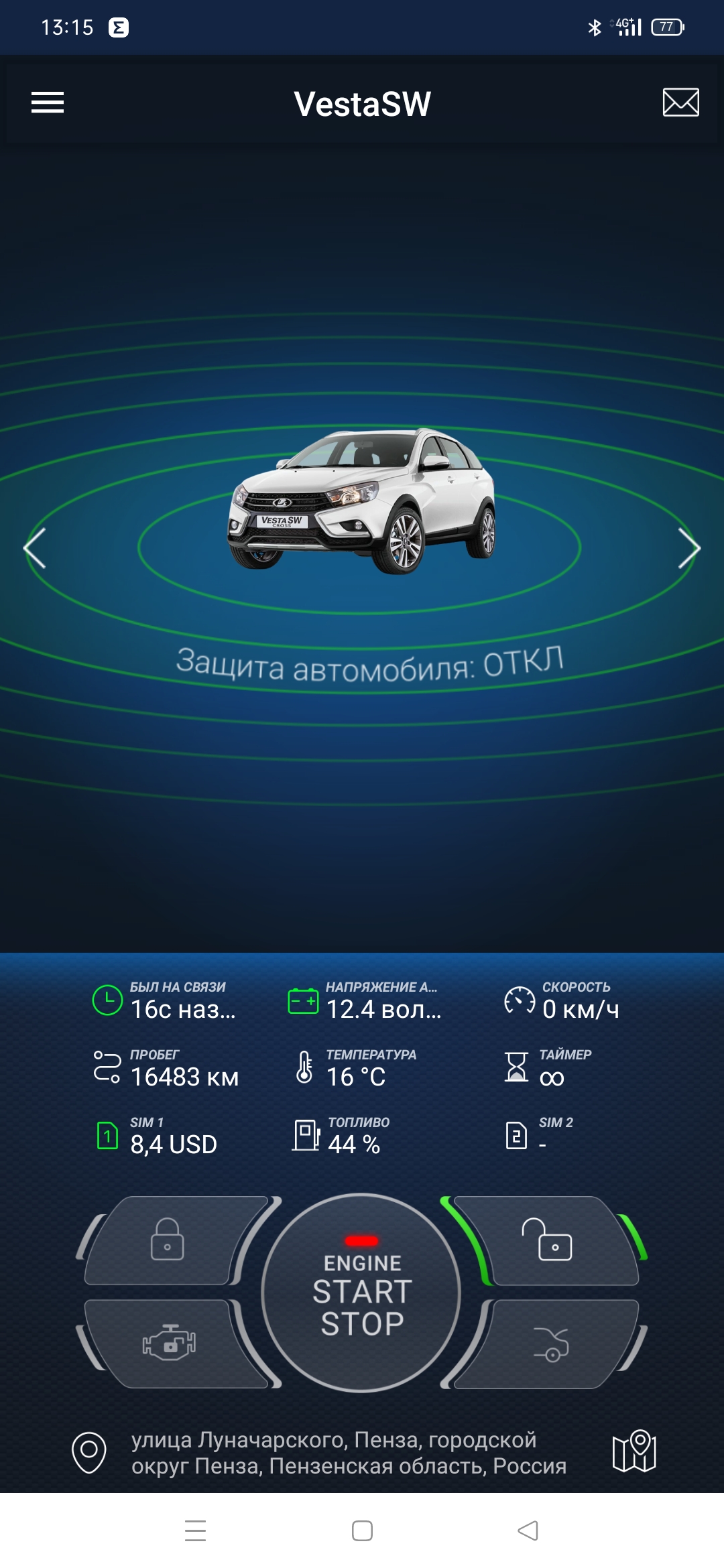
Task: Open the map icon next to the address
Action: coord(634,1451)
